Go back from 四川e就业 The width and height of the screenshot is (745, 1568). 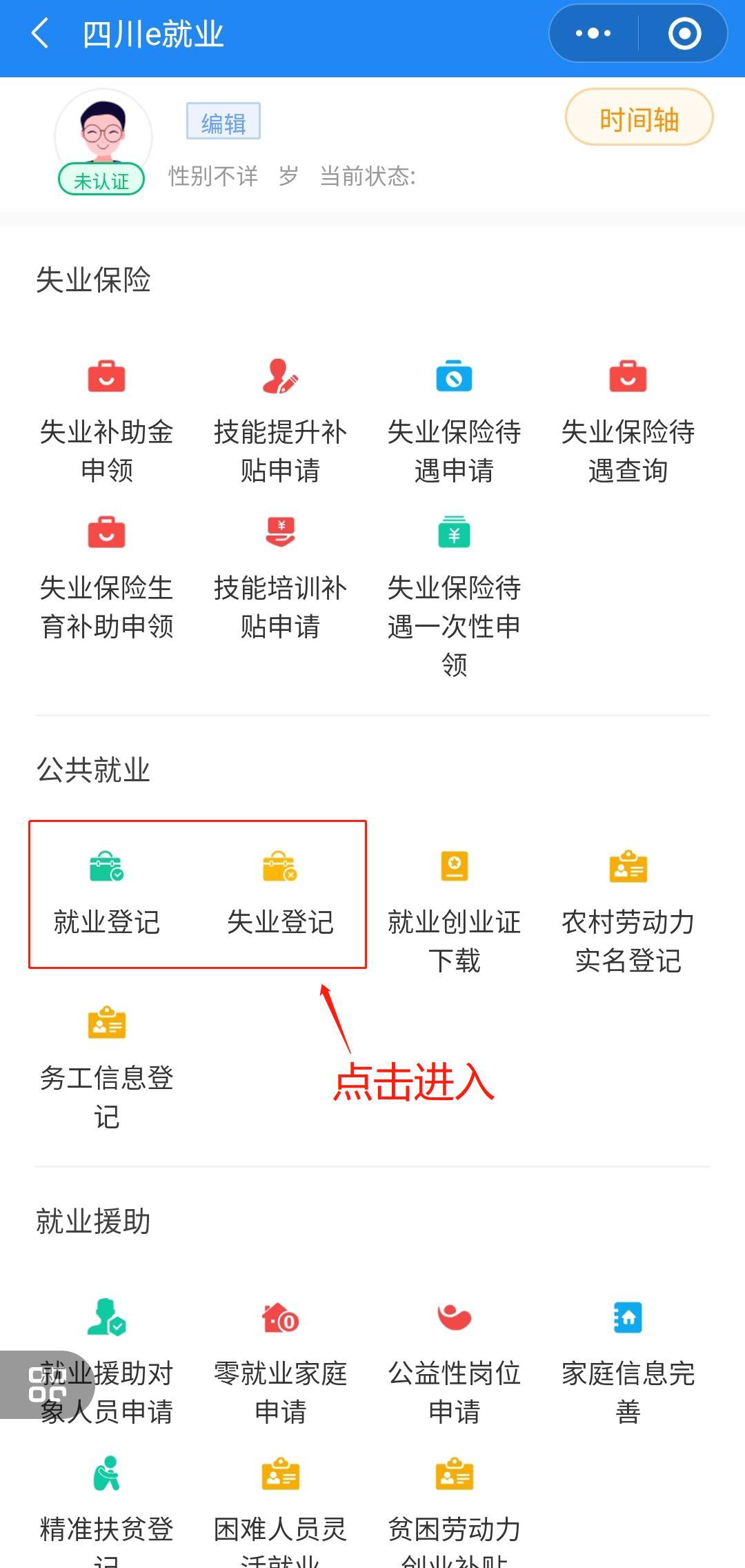(x=40, y=33)
